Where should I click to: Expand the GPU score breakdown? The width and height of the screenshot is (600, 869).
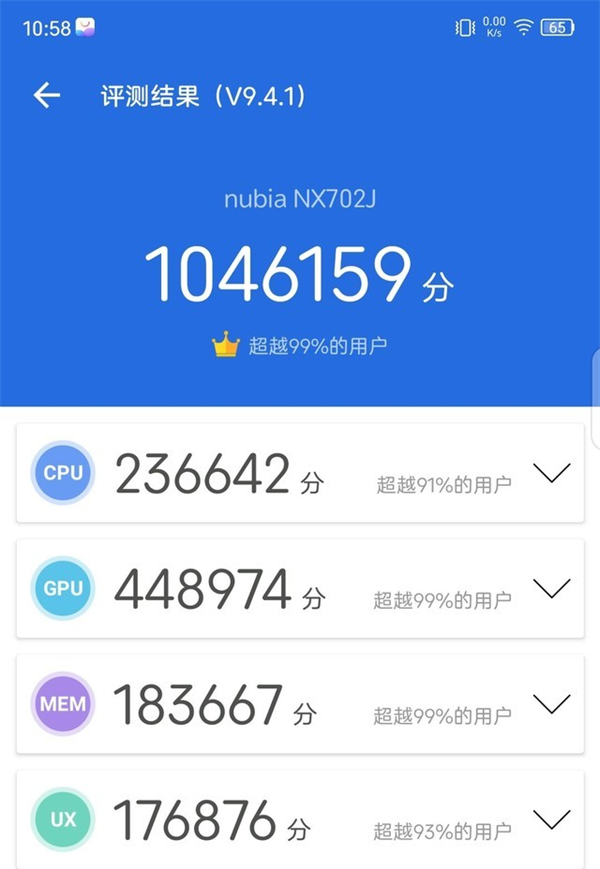pos(551,588)
